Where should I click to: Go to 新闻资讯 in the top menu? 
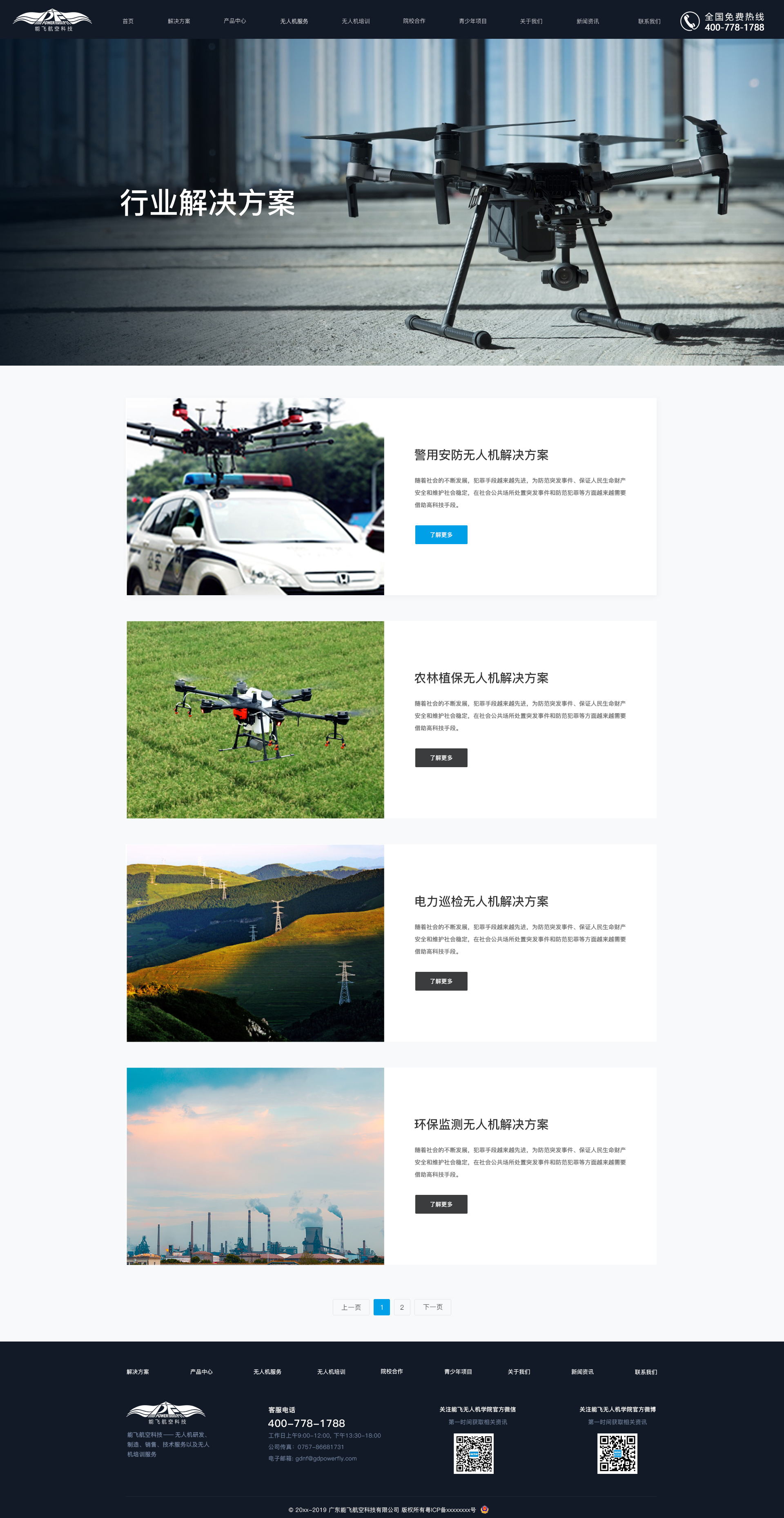pos(587,21)
